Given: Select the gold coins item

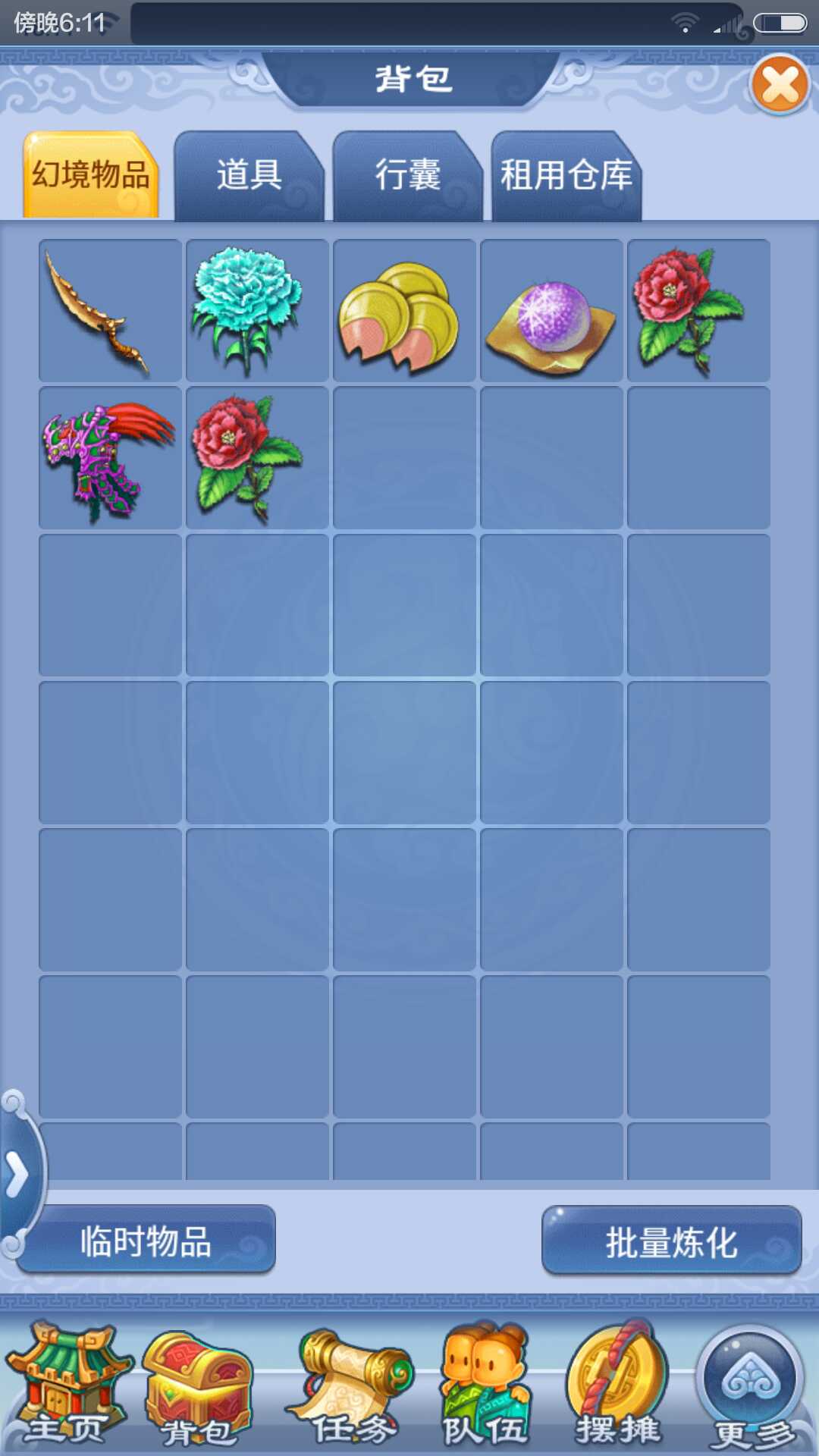Looking at the screenshot, I should coord(404,311).
